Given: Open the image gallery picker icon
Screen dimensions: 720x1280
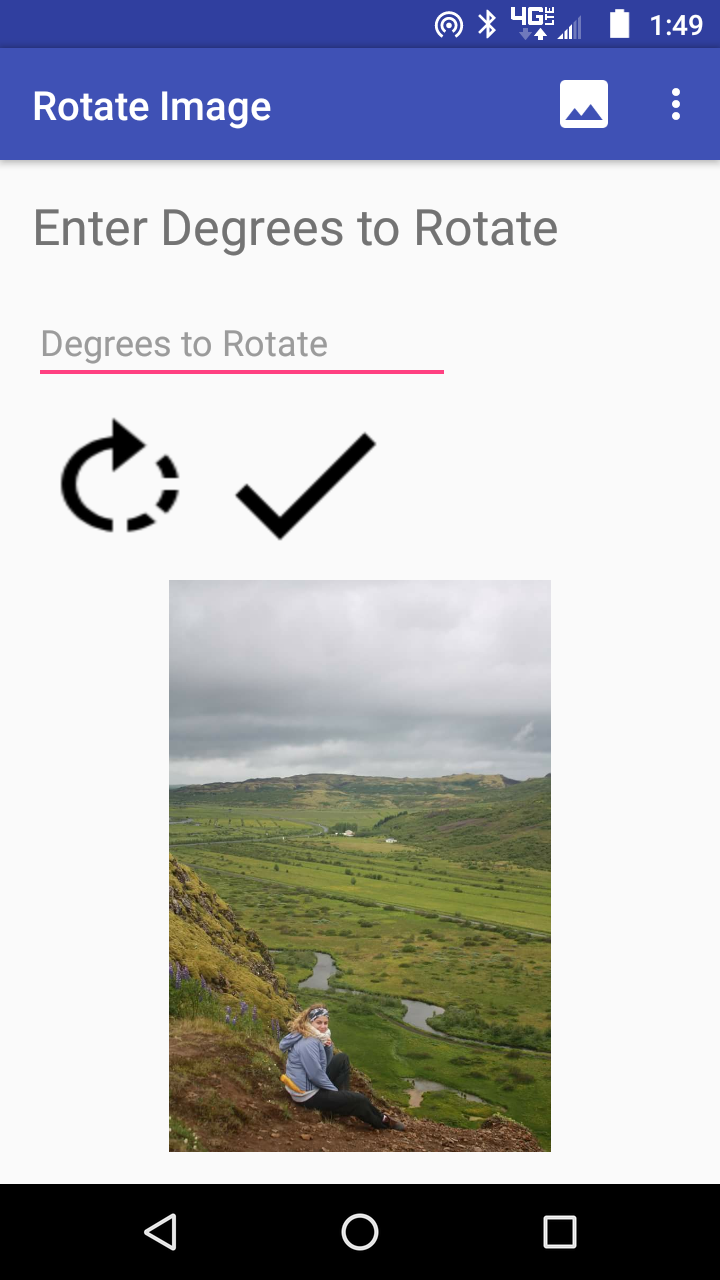Looking at the screenshot, I should click(583, 103).
